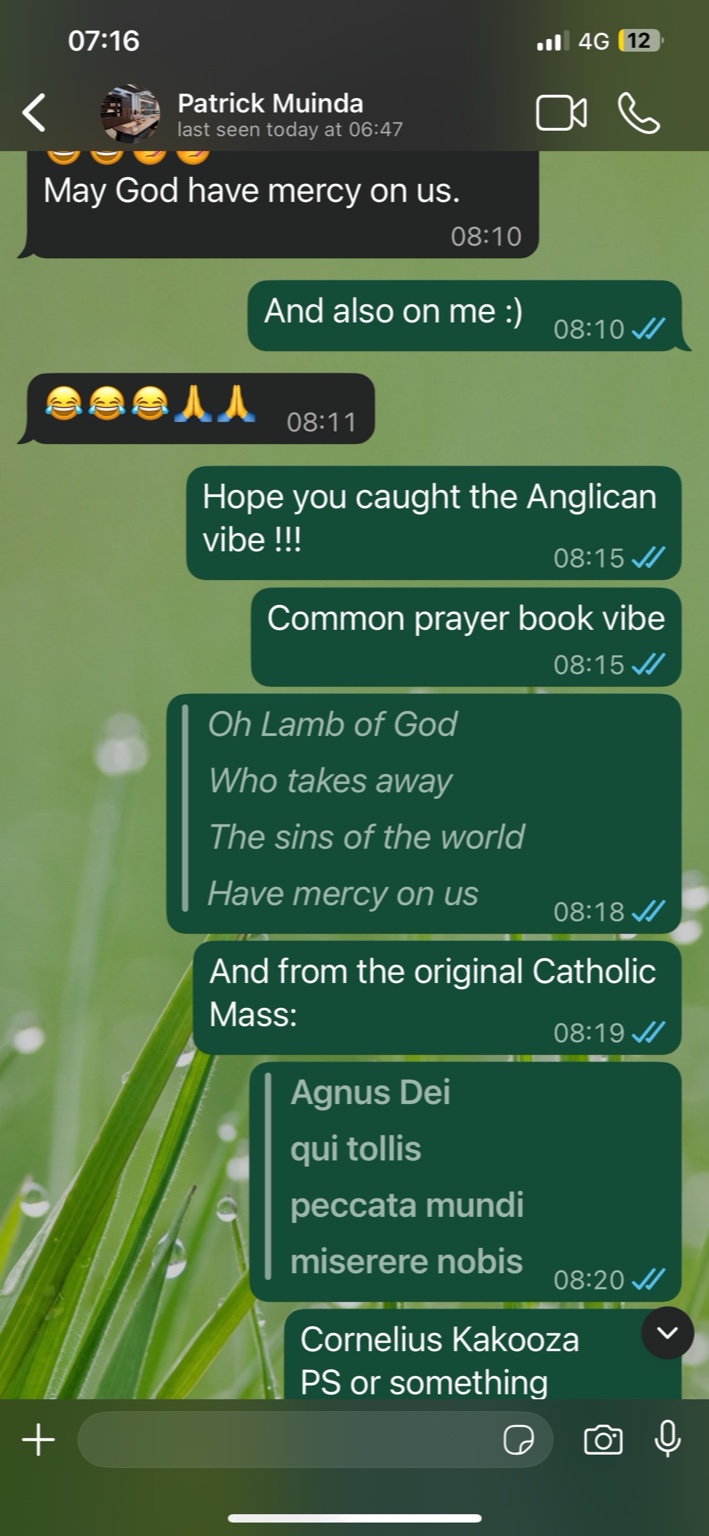Start a voice call with Patrick

pyautogui.click(x=638, y=113)
